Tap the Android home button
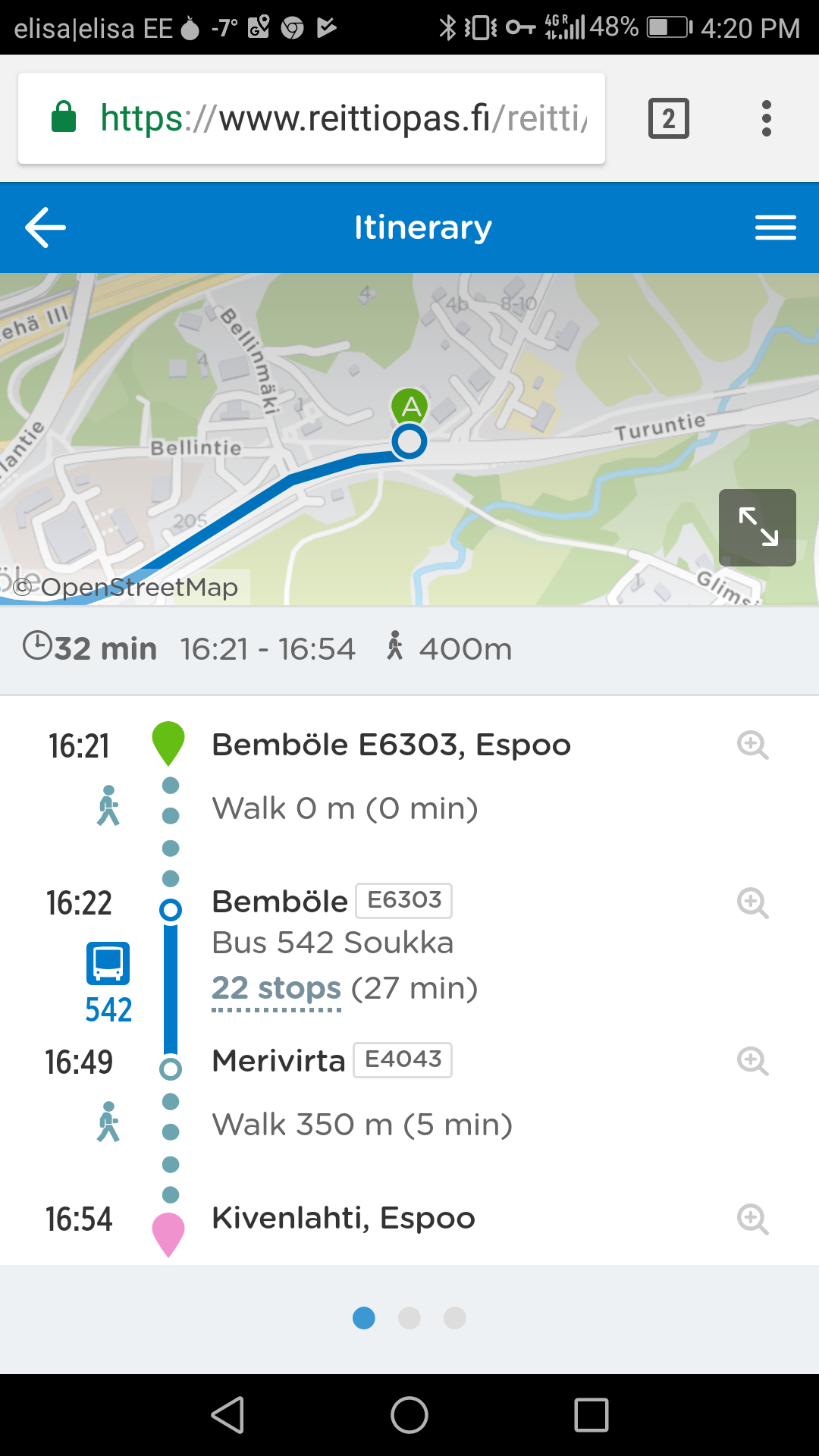The image size is (819, 1456). (x=409, y=1415)
